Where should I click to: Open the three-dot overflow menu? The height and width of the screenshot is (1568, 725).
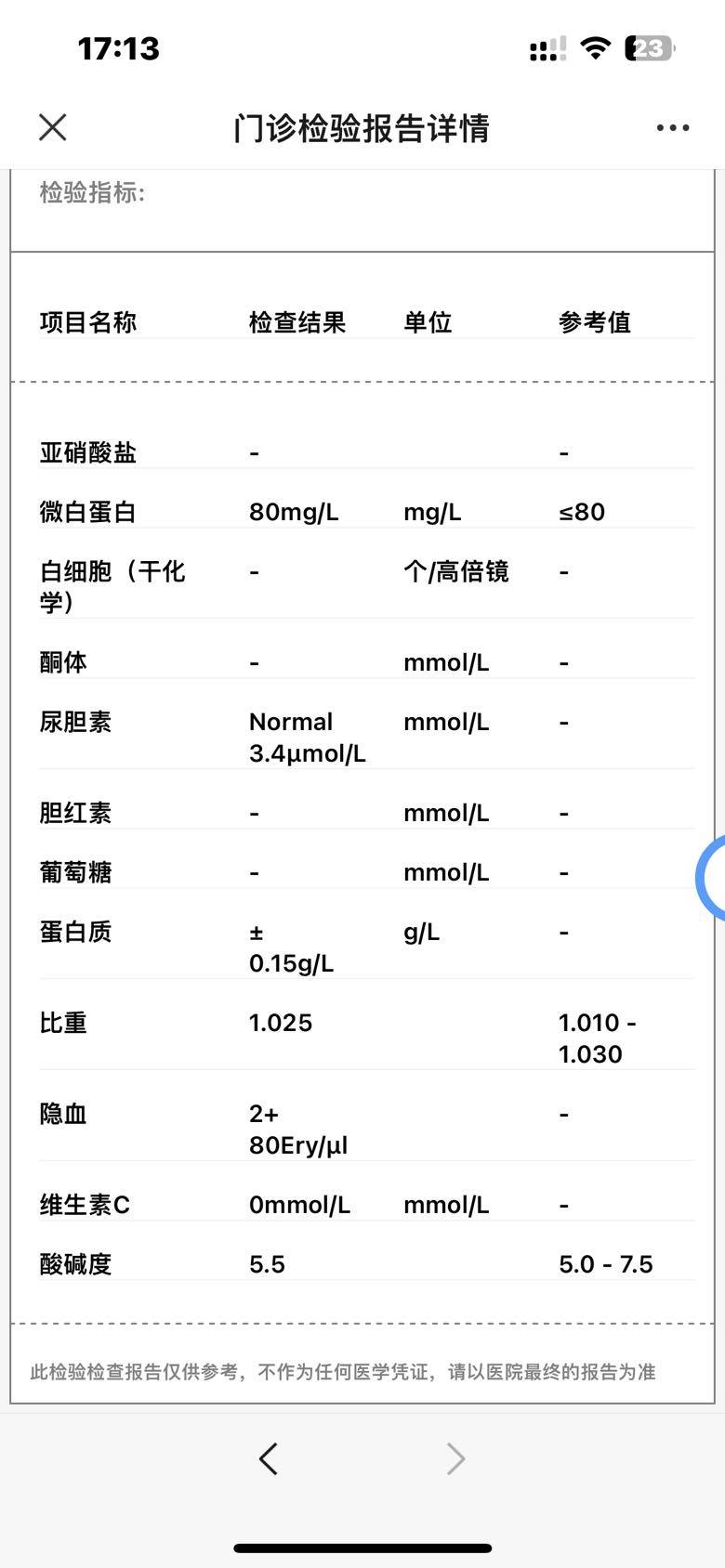pos(672,128)
